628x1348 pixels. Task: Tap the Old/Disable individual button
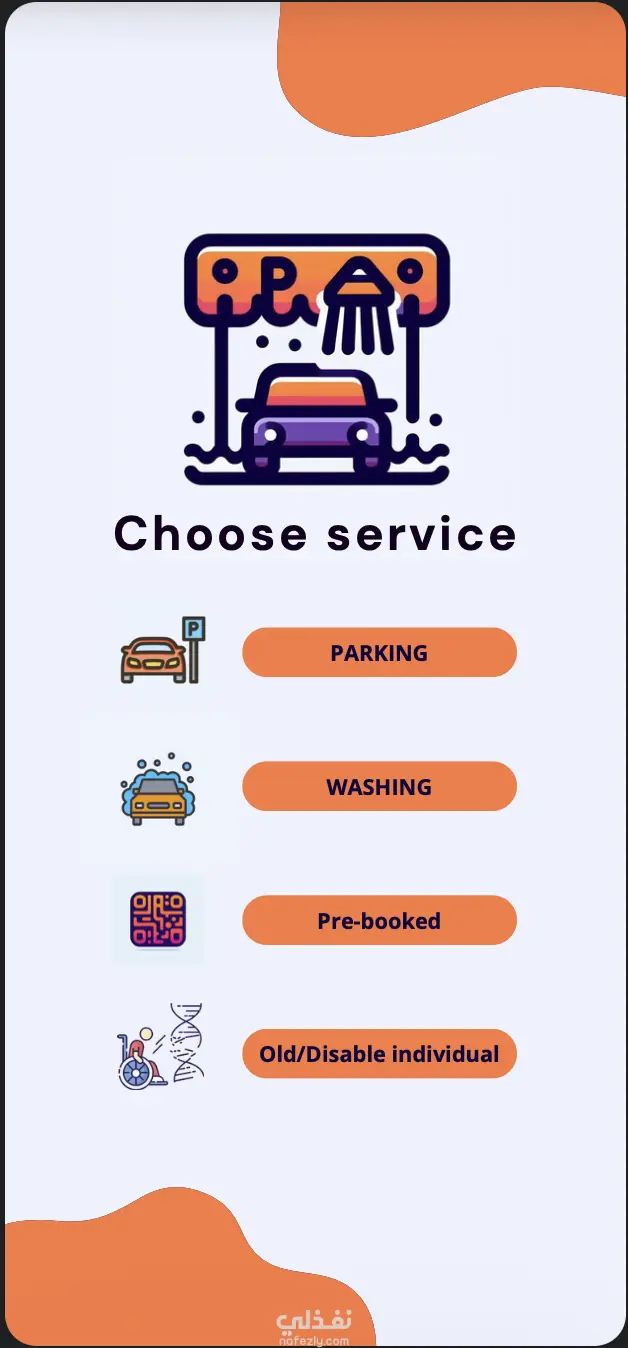[379, 1054]
